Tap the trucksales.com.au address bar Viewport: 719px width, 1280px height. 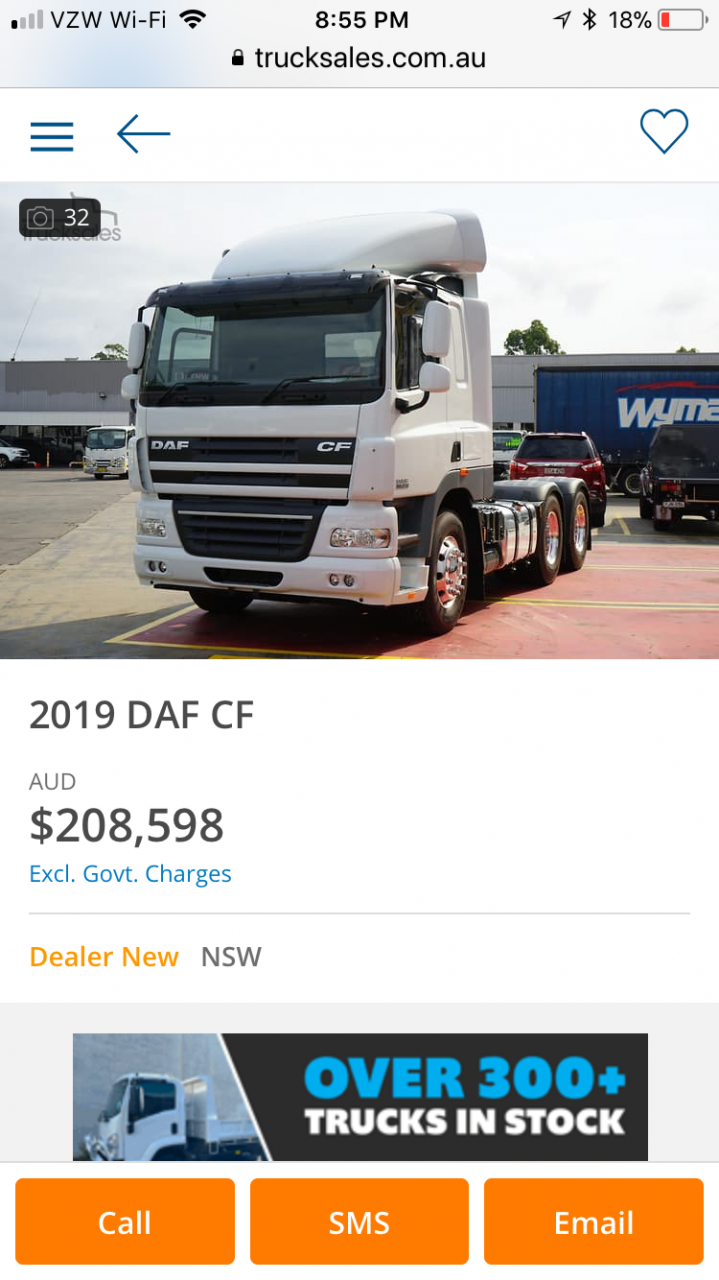point(359,58)
